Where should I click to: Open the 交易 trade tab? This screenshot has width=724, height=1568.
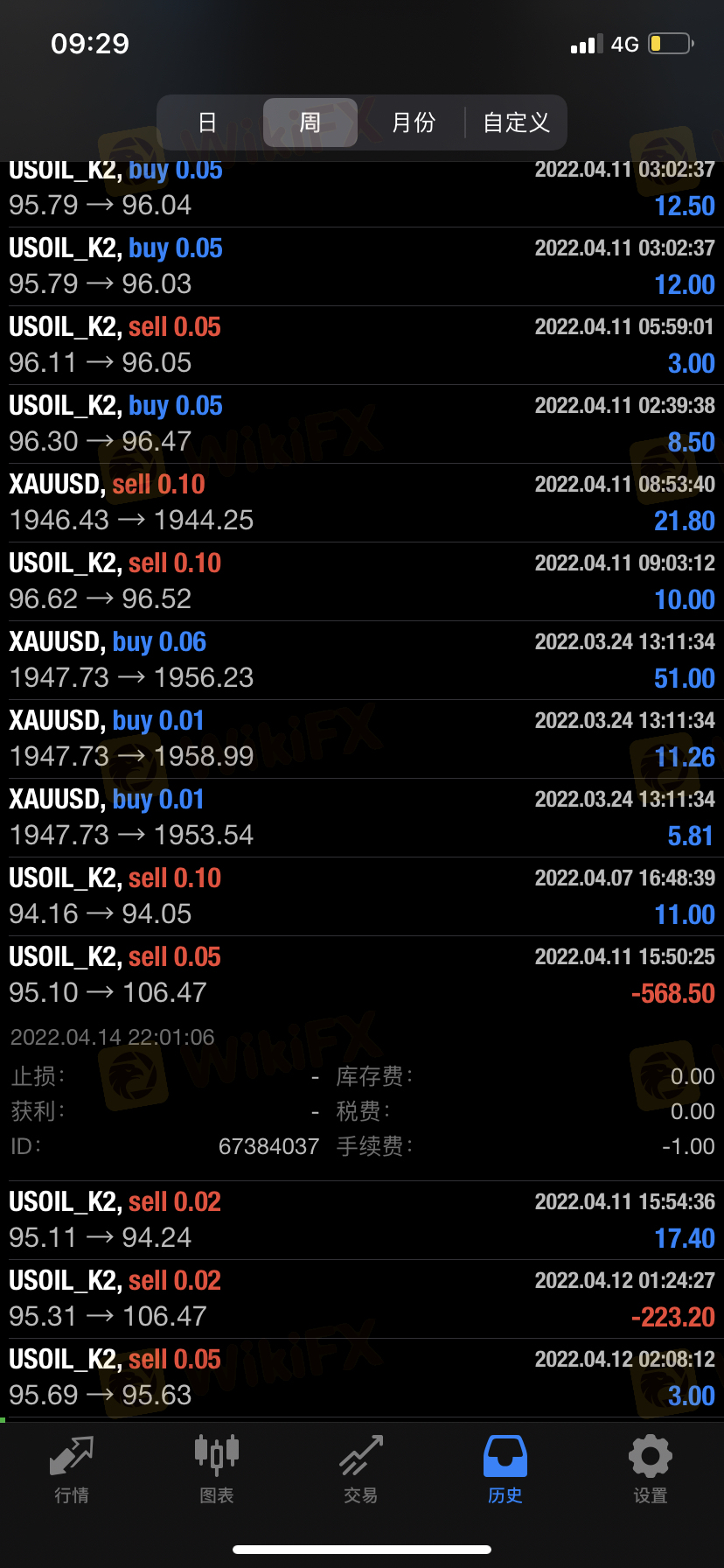pyautogui.click(x=361, y=1470)
